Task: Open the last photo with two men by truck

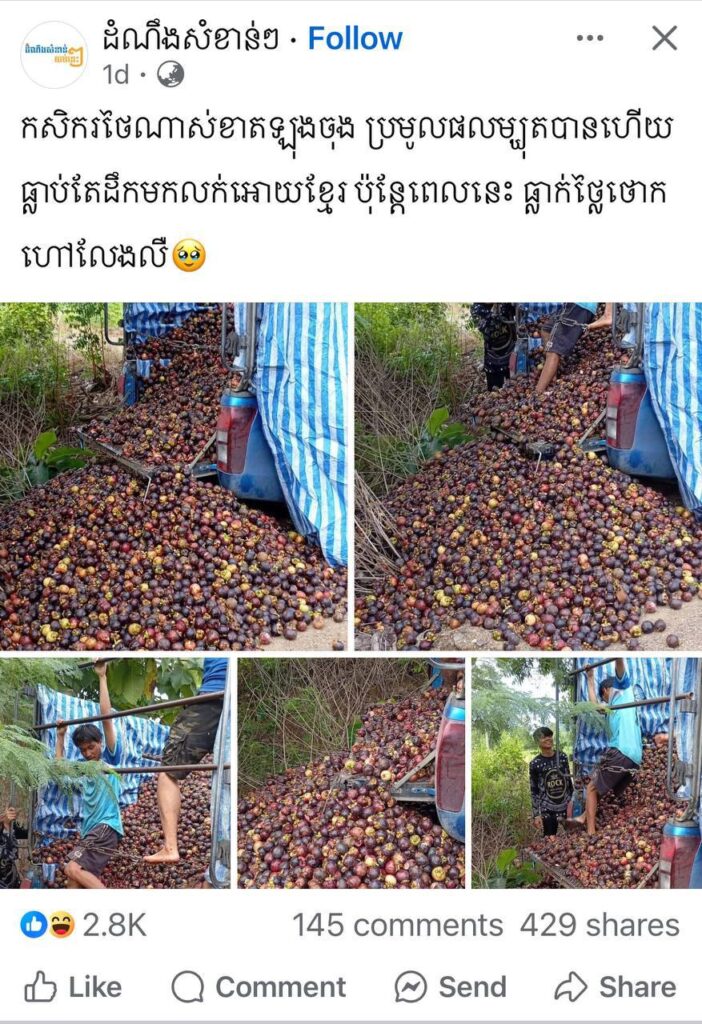Action: (586, 772)
